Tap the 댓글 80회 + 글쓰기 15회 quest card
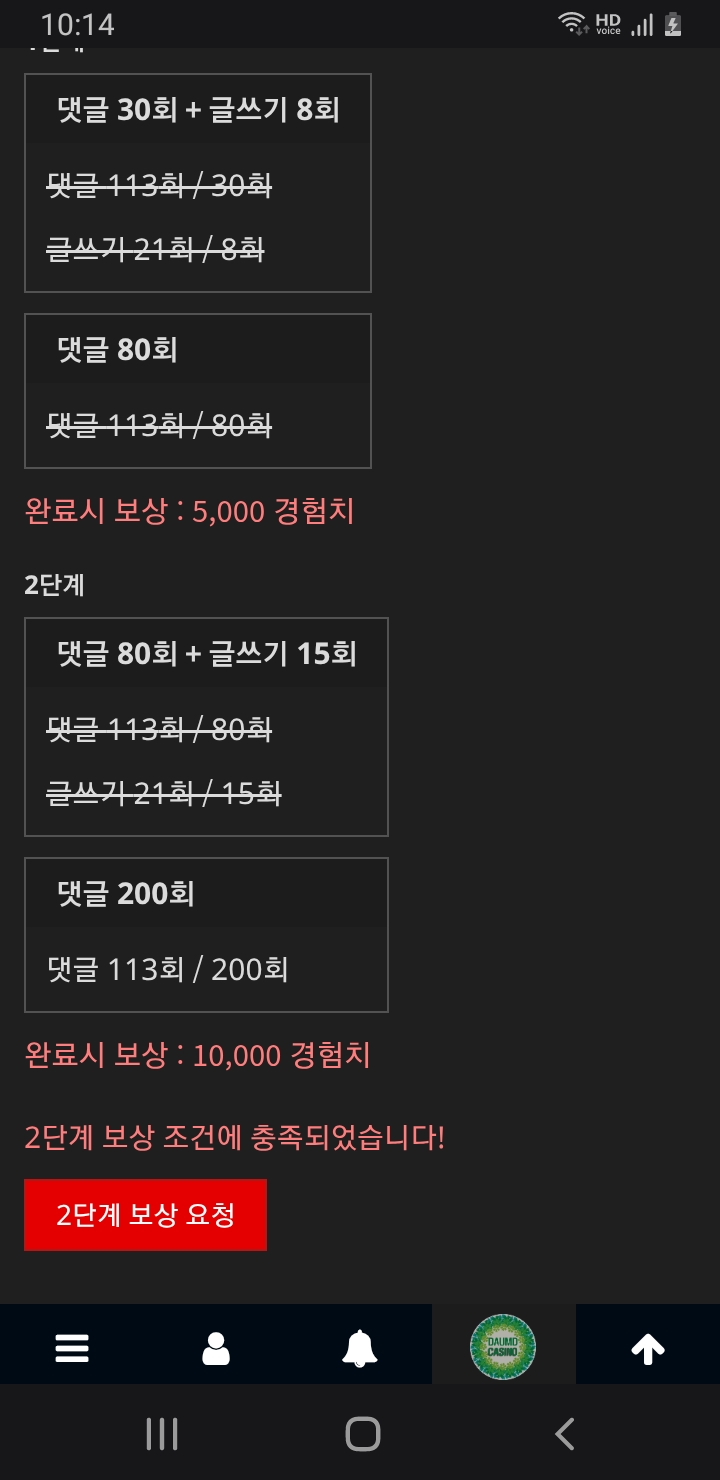Image resolution: width=720 pixels, height=1480 pixels. (206, 728)
